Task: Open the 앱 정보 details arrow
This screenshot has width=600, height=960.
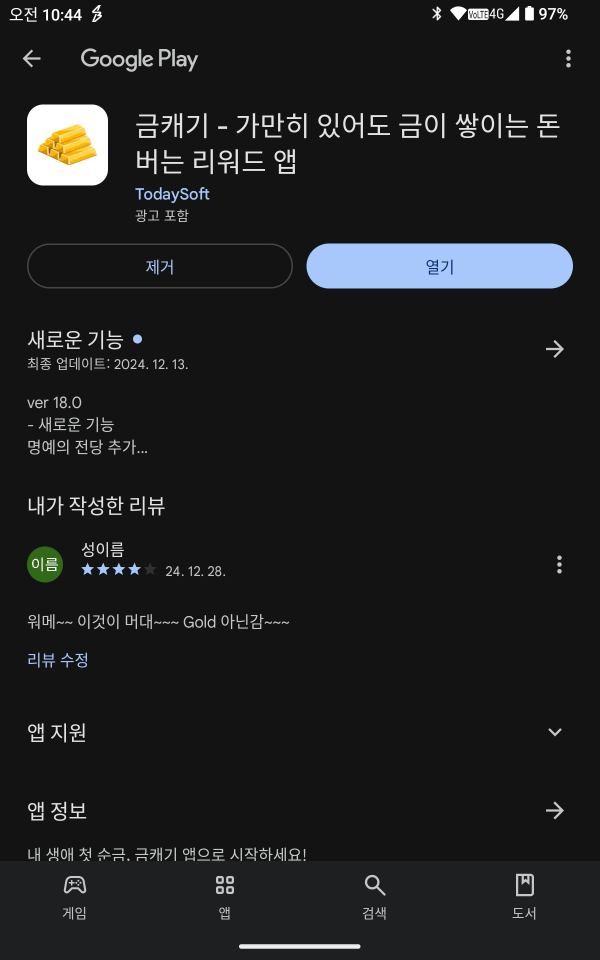Action: tap(555, 811)
